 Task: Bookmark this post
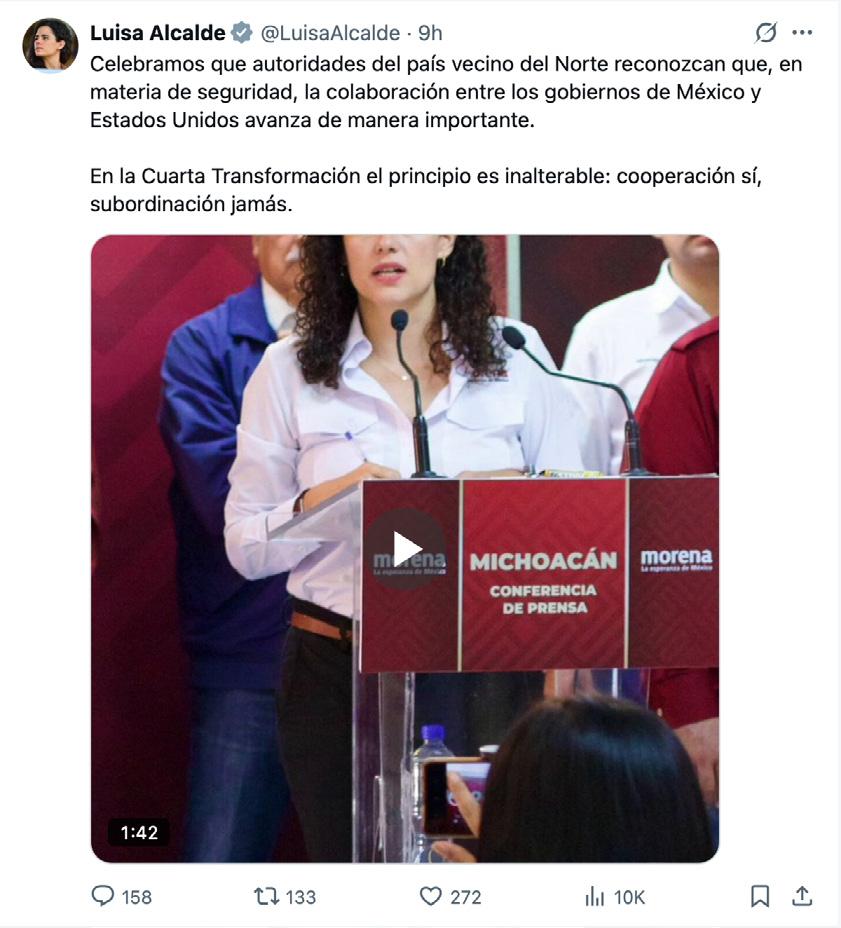tap(760, 896)
